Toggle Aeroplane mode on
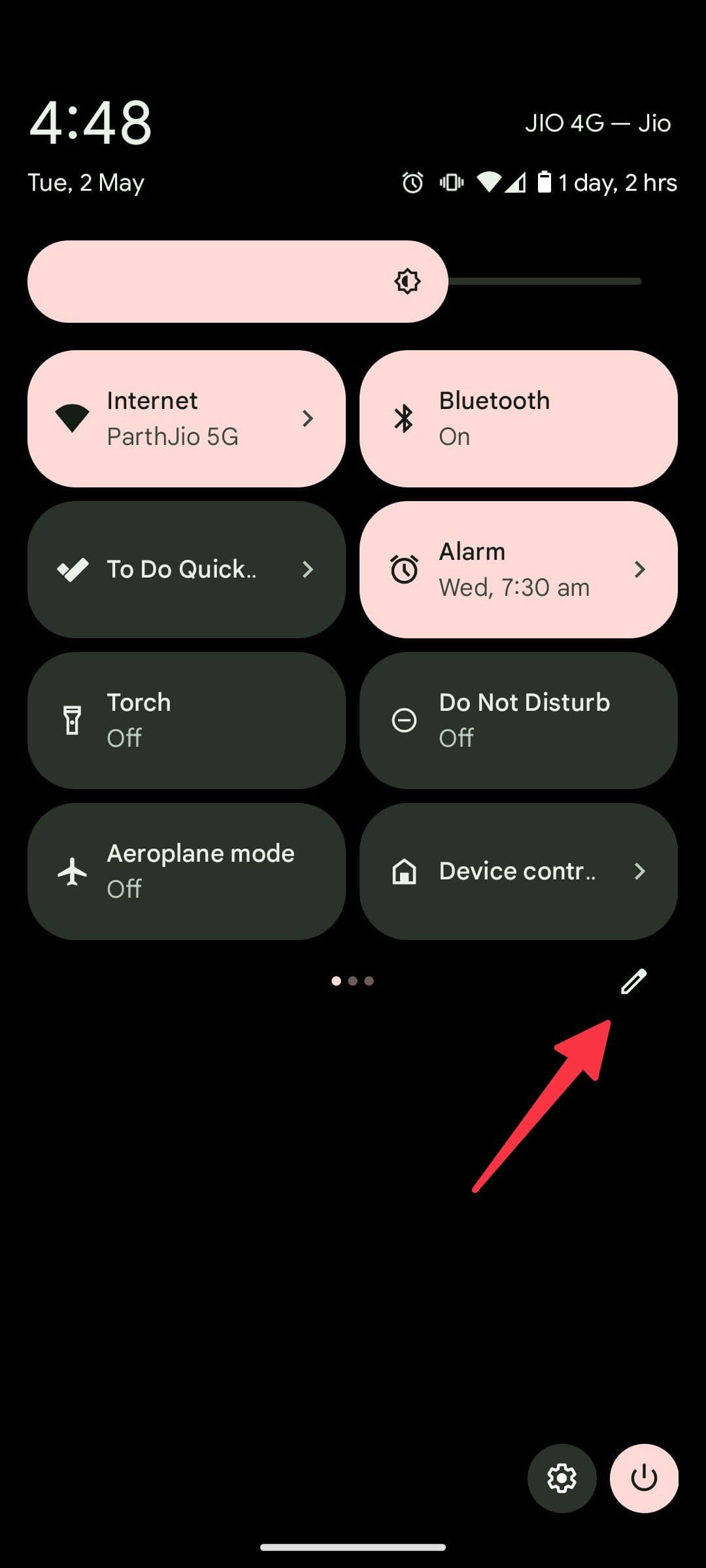 click(186, 872)
